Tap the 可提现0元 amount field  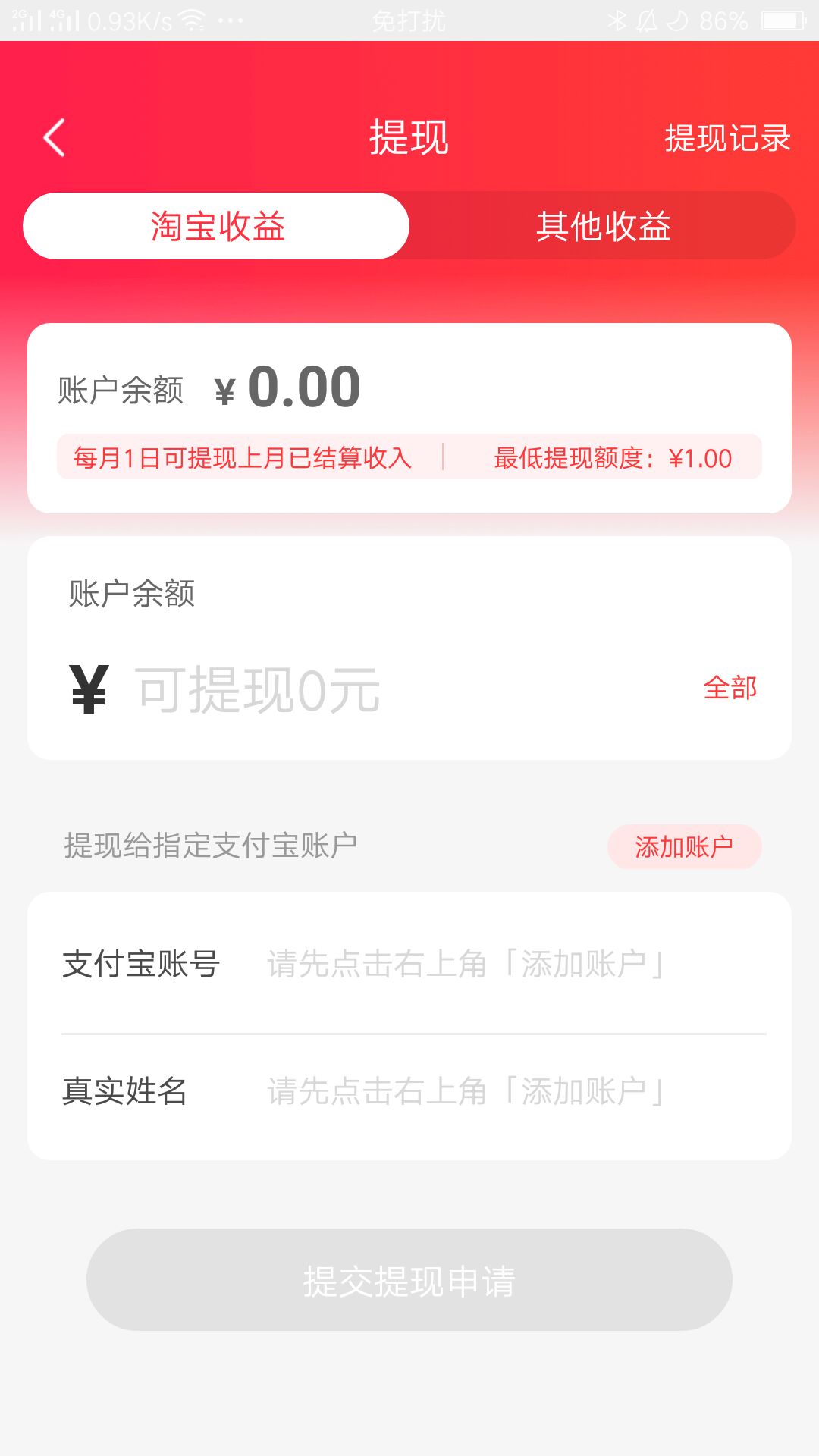[258, 690]
